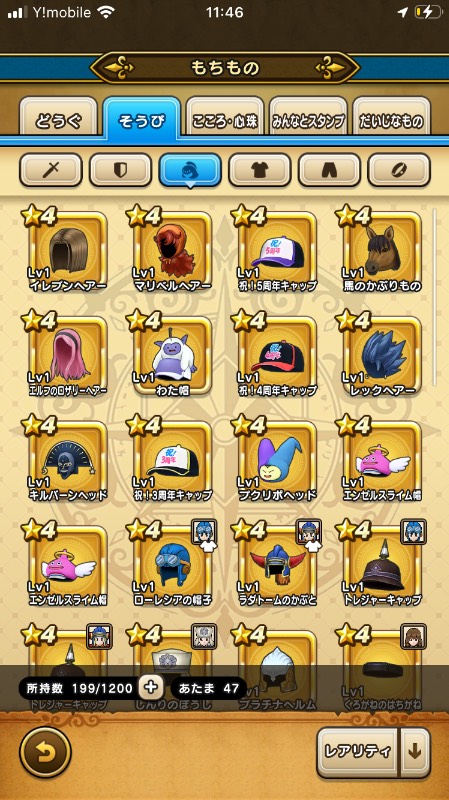Change sorting with the レアリティ button
Screen dimensions: 449x800
[x=357, y=752]
